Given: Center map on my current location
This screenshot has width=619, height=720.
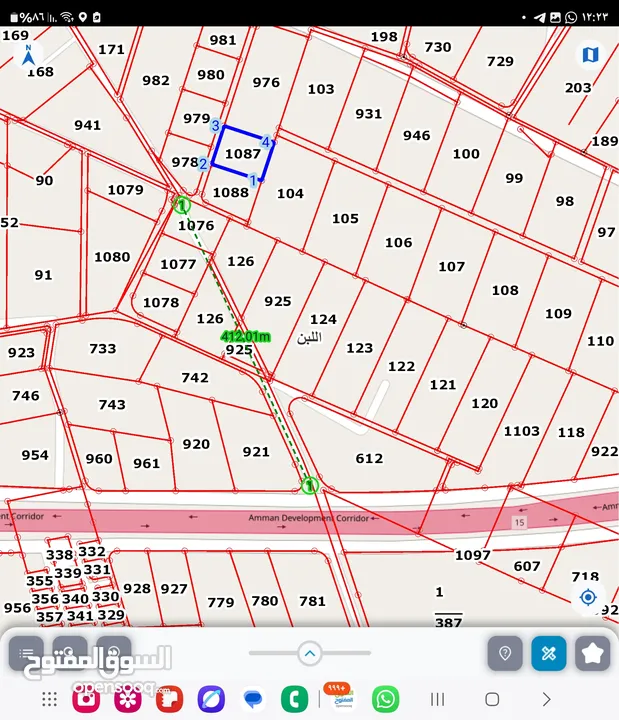Looking at the screenshot, I should click(589, 597).
